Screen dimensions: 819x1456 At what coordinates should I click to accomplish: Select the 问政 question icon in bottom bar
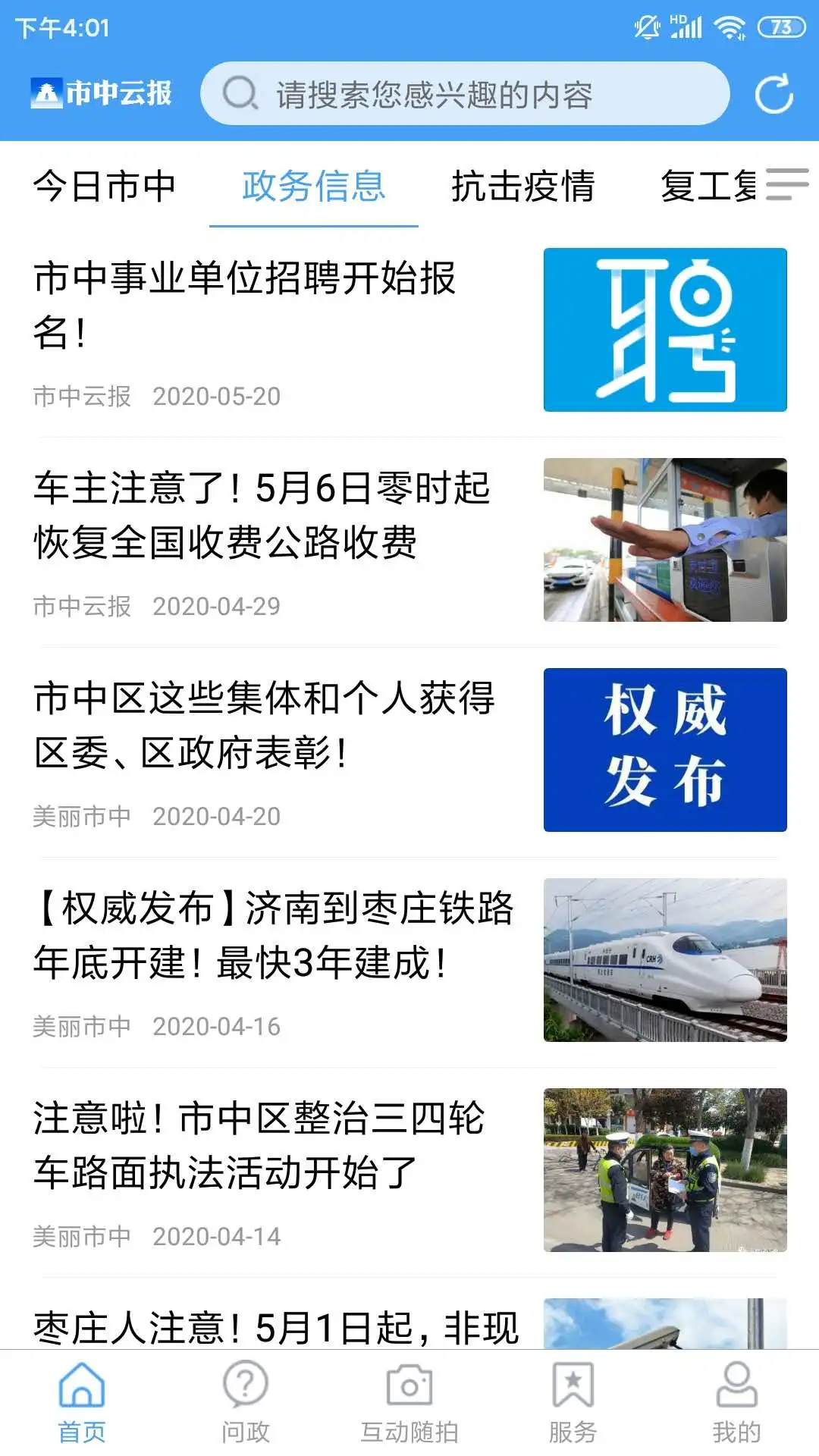(244, 1404)
